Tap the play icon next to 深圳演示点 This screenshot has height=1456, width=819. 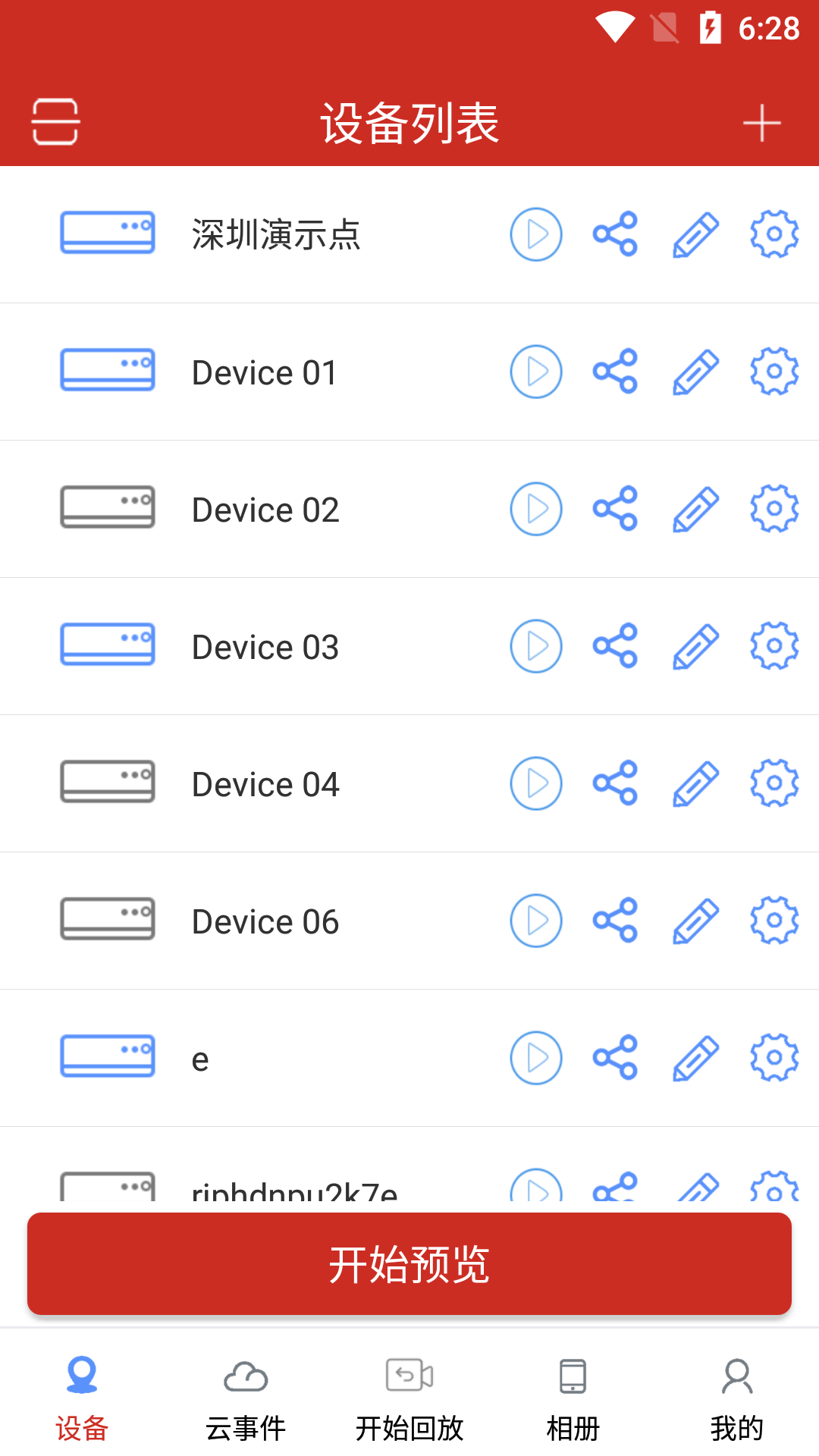tap(536, 235)
